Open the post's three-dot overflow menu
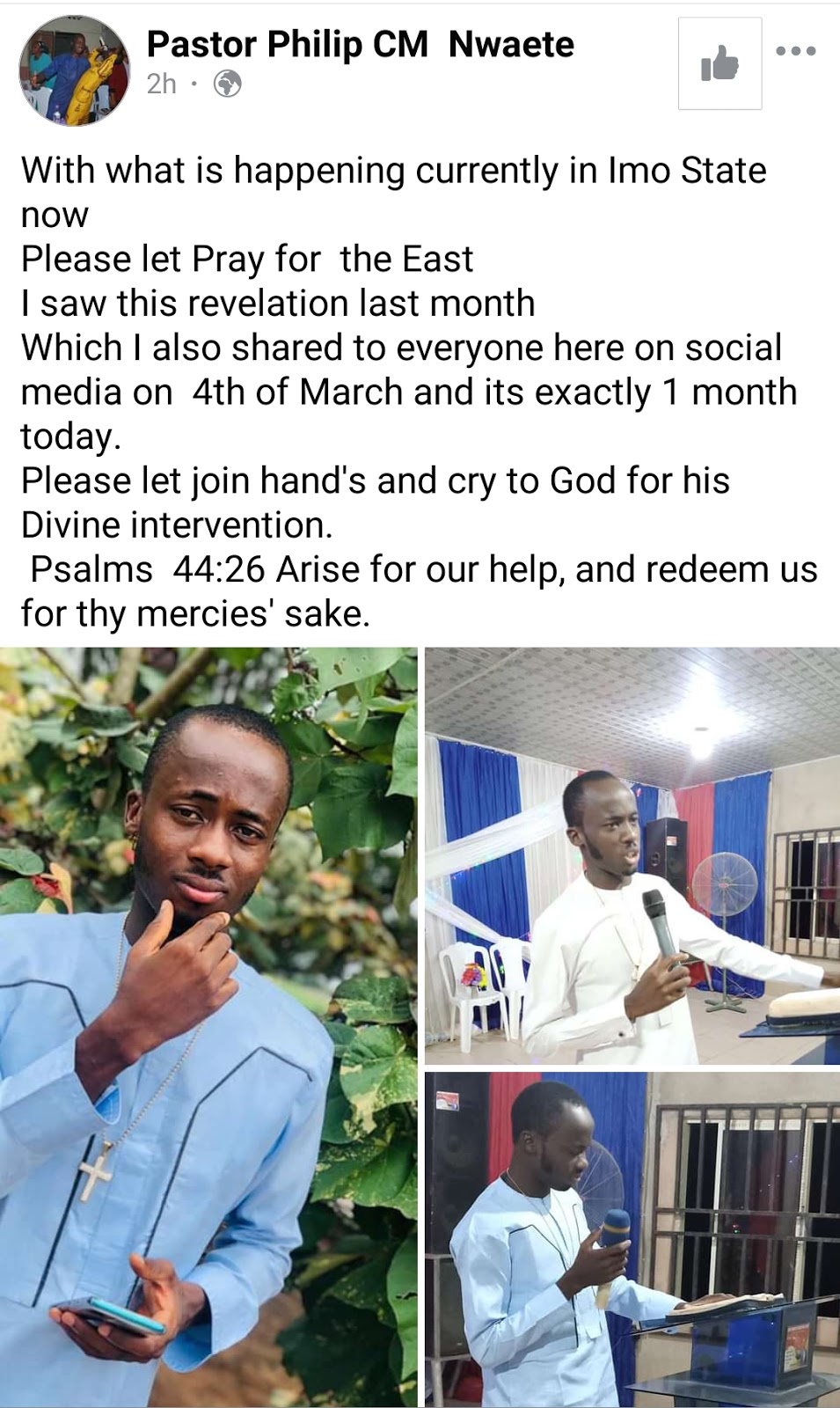 point(796,51)
